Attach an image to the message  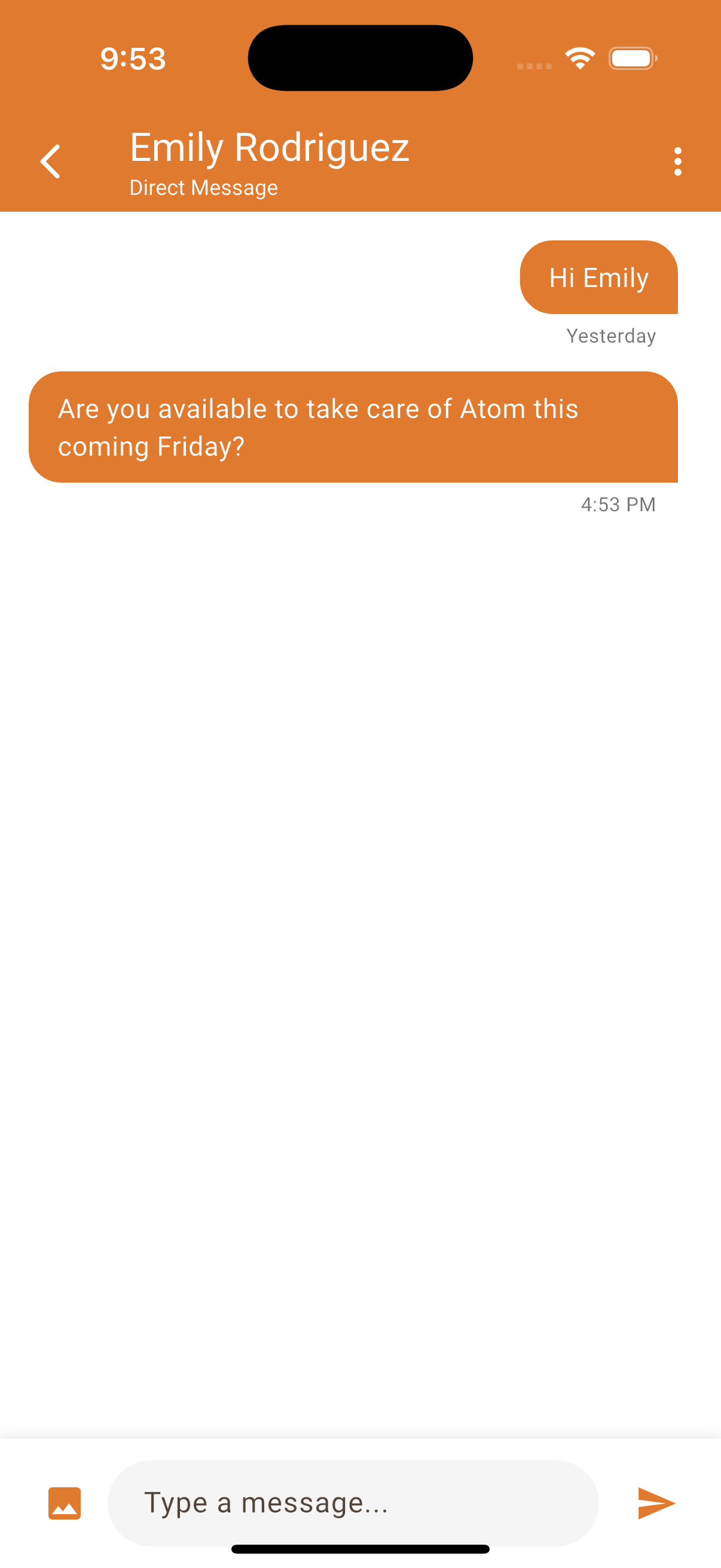pos(65,1503)
